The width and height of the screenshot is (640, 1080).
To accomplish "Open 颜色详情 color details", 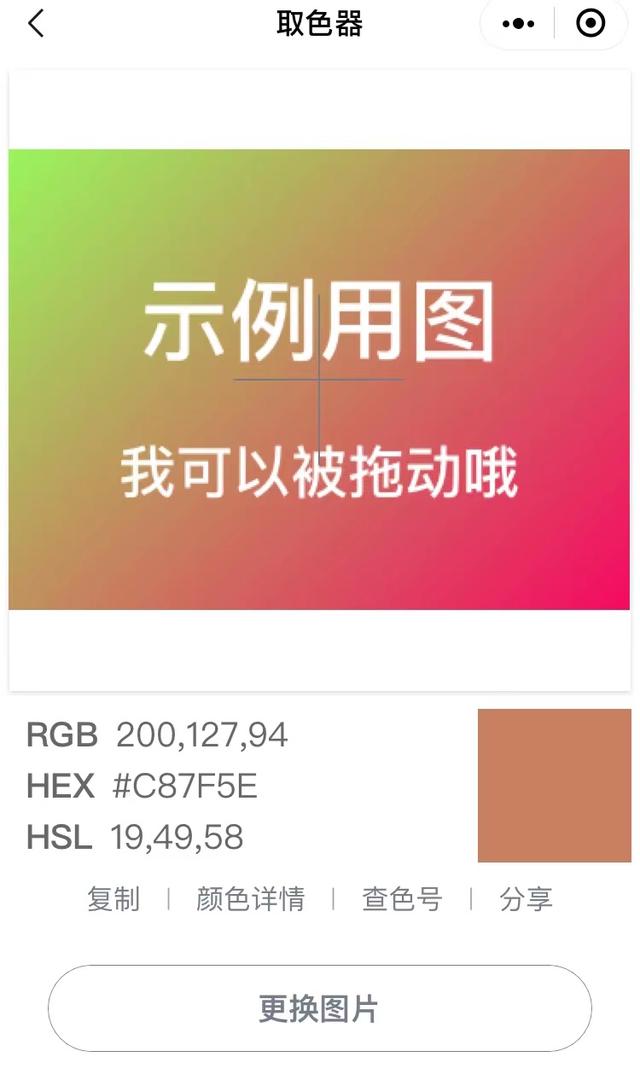I will tap(250, 899).
